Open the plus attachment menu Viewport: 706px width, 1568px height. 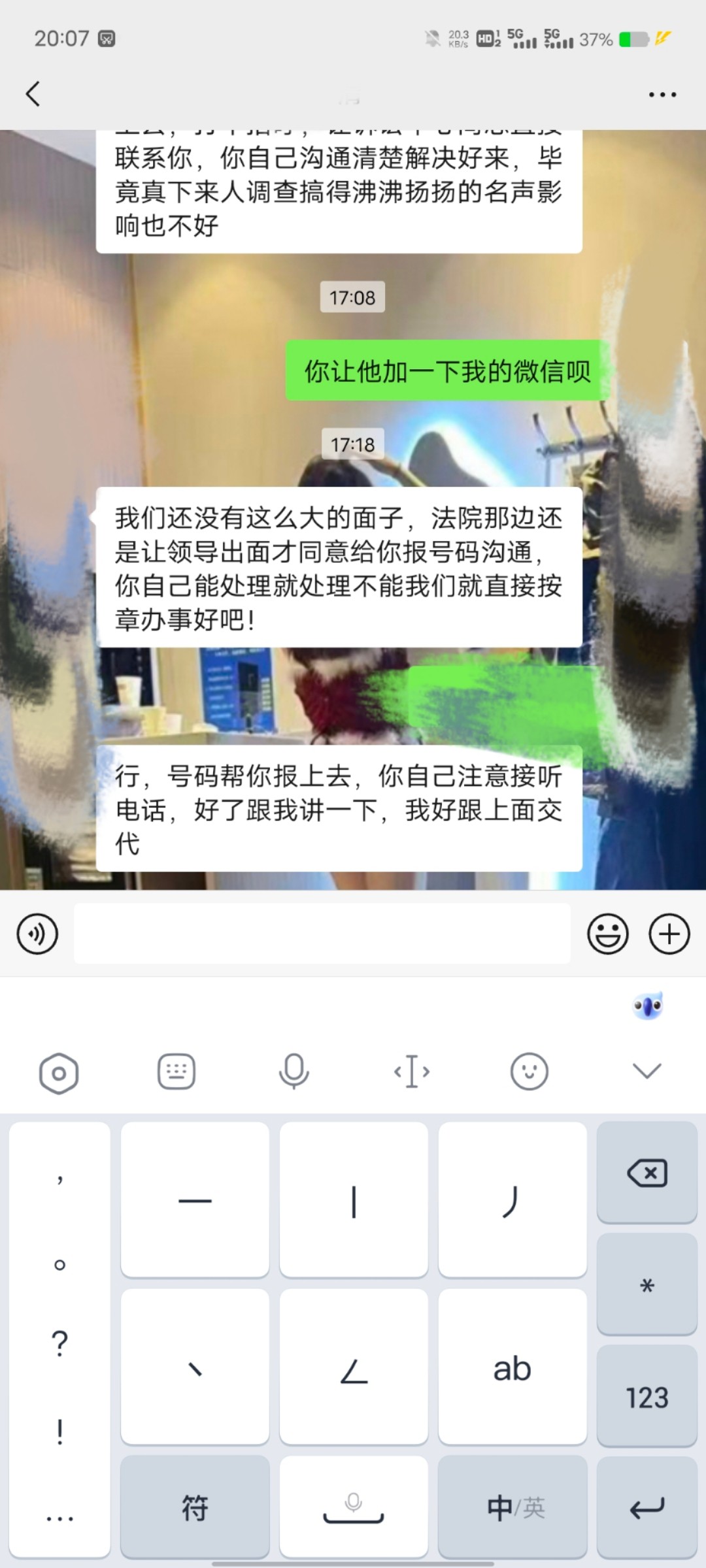(669, 934)
